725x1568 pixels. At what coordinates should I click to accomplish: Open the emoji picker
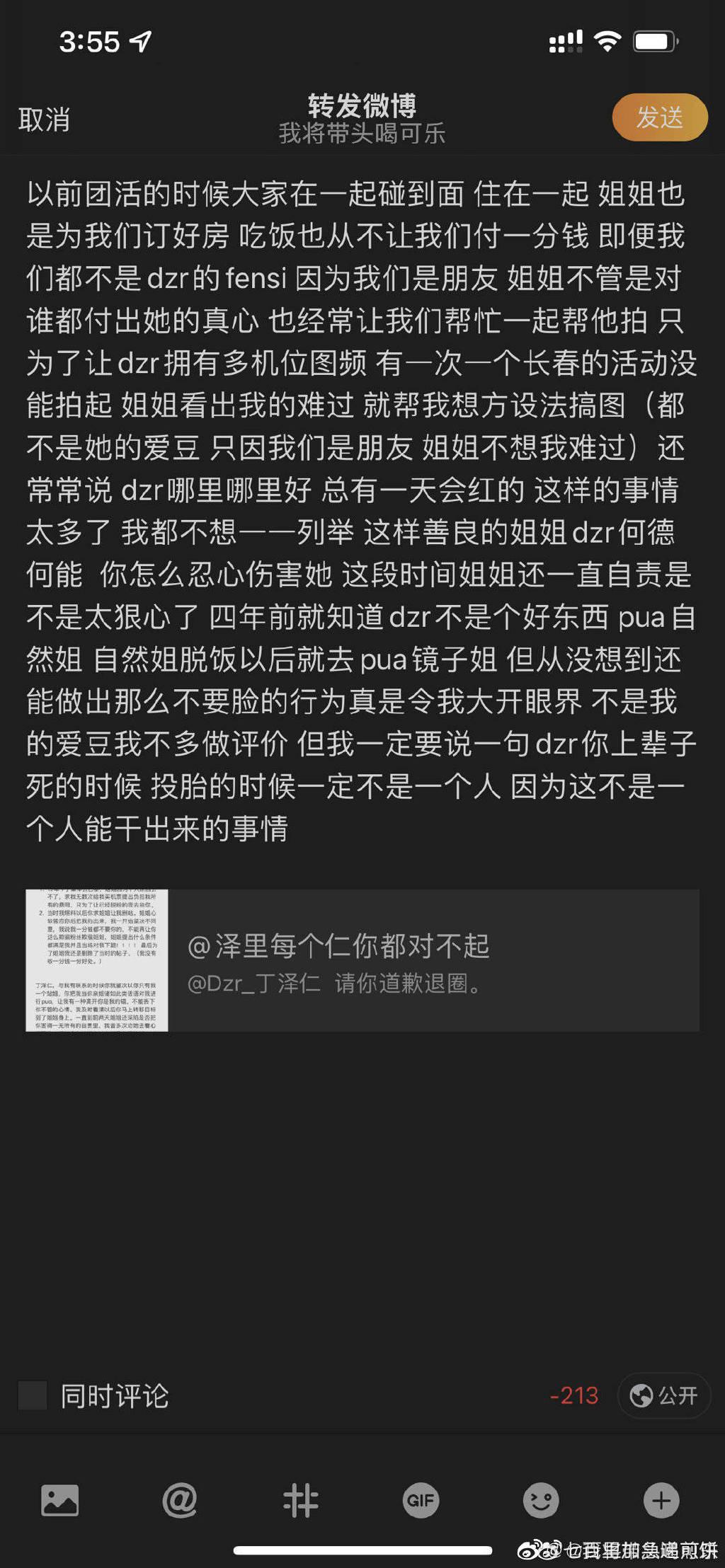coord(541,1500)
